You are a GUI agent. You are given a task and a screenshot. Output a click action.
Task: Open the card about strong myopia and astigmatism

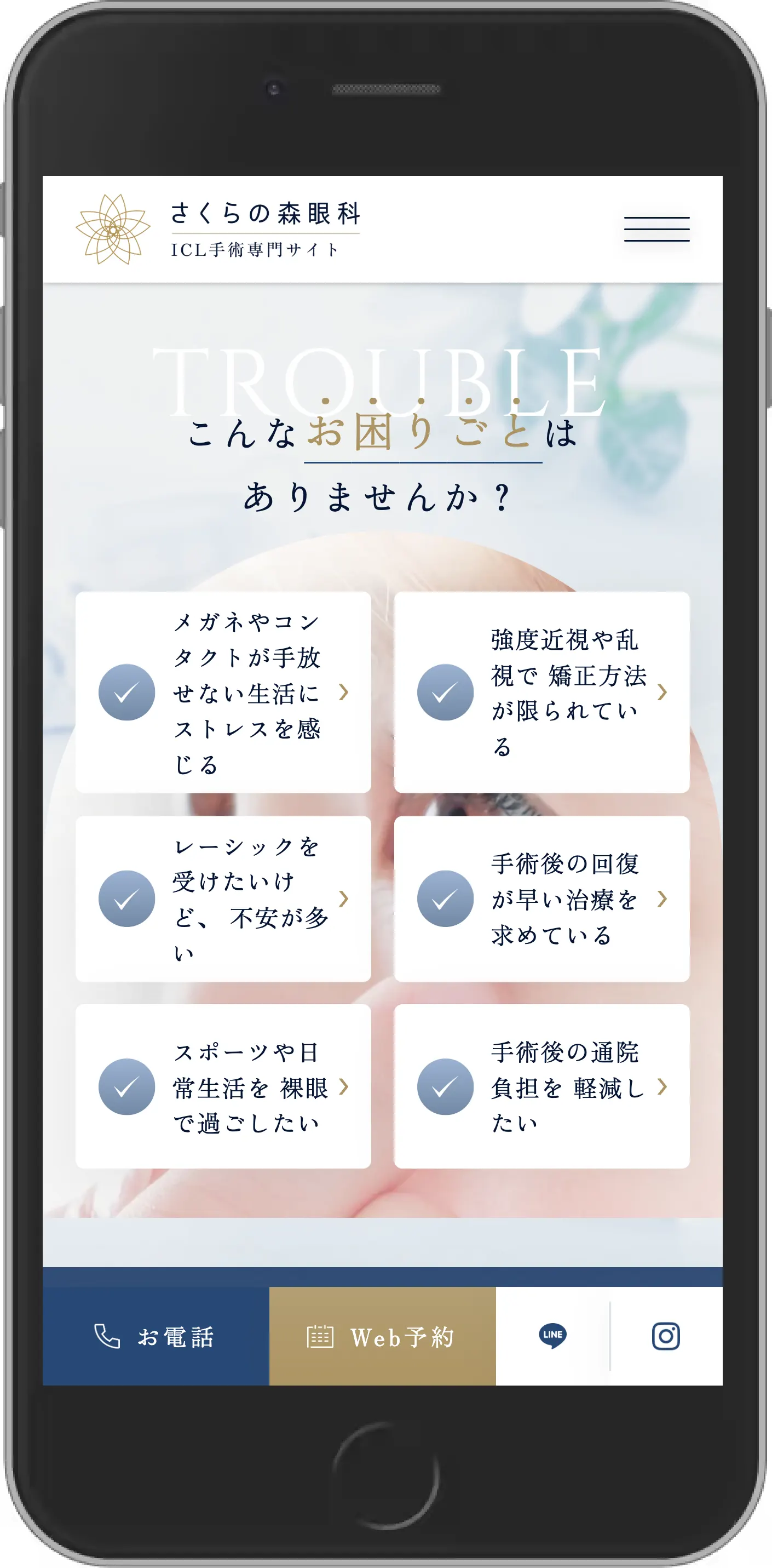pyautogui.click(x=541, y=692)
